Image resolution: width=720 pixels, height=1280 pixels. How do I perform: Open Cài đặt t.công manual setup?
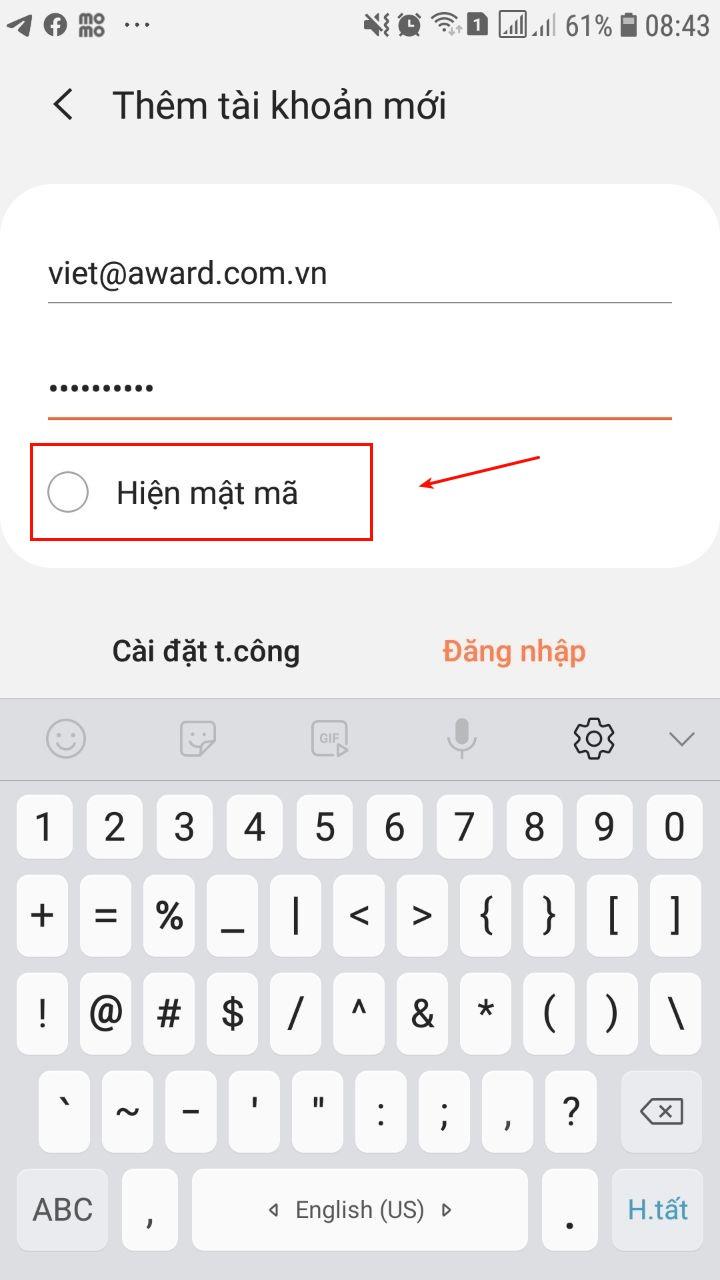point(206,651)
